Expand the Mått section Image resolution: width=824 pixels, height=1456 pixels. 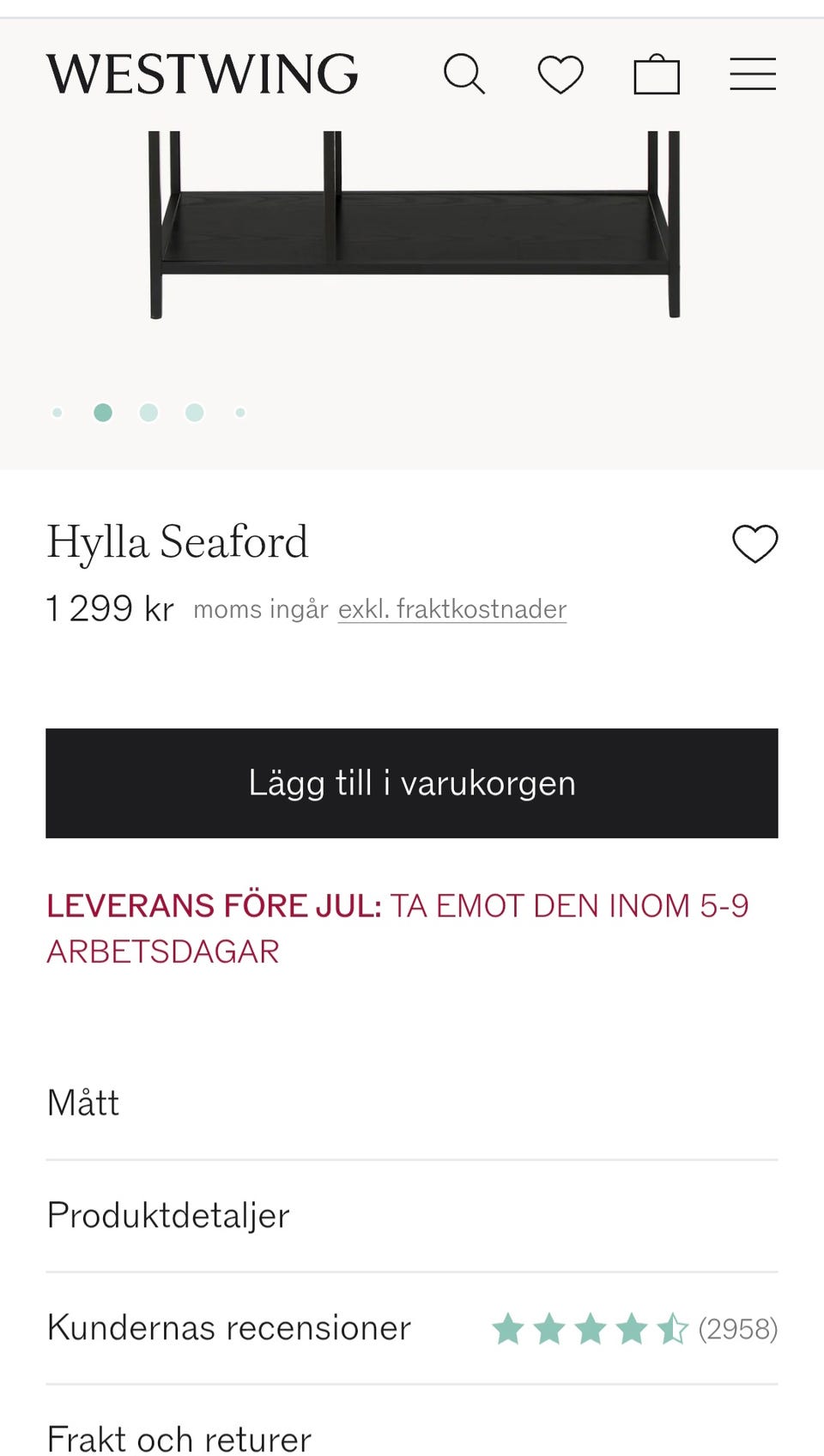[412, 1103]
